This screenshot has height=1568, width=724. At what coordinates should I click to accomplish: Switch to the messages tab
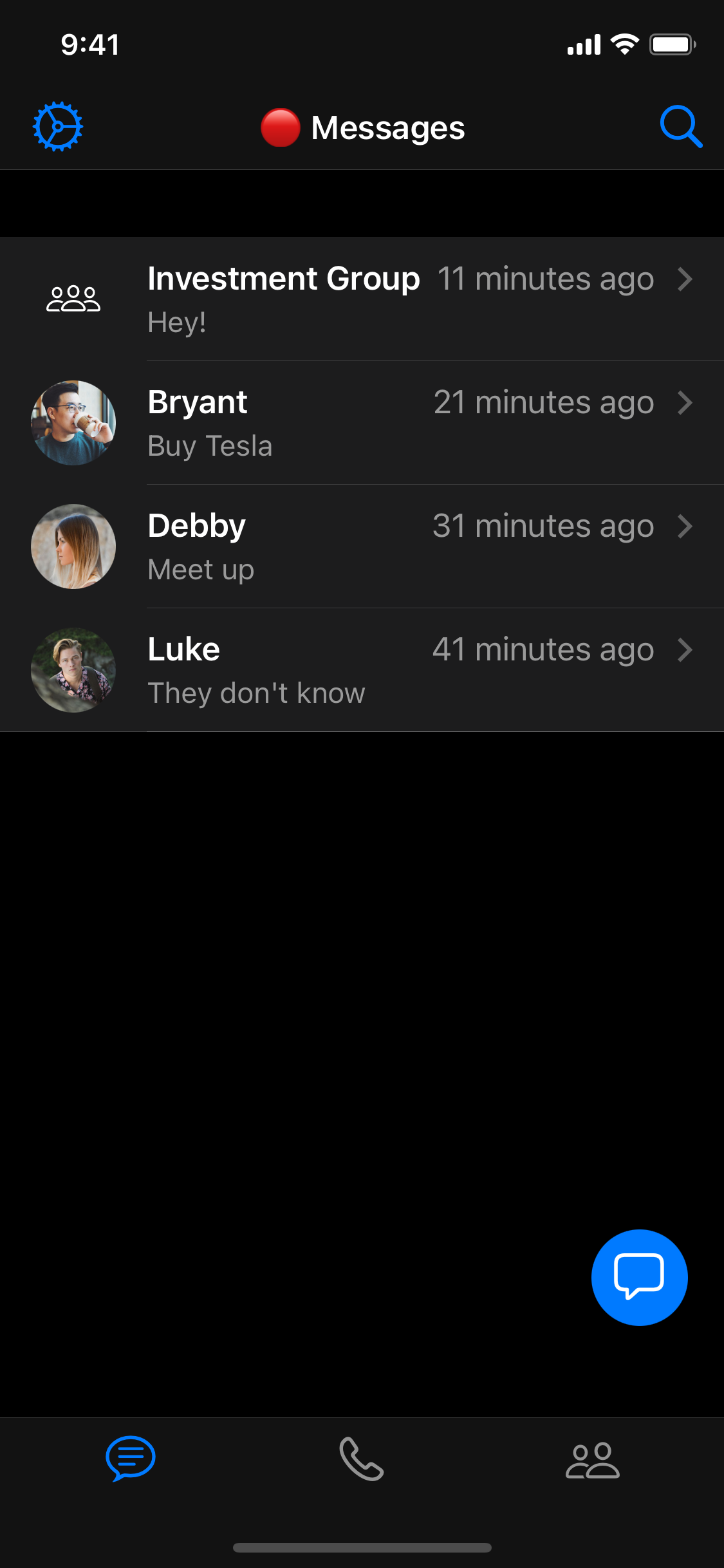[131, 1458]
